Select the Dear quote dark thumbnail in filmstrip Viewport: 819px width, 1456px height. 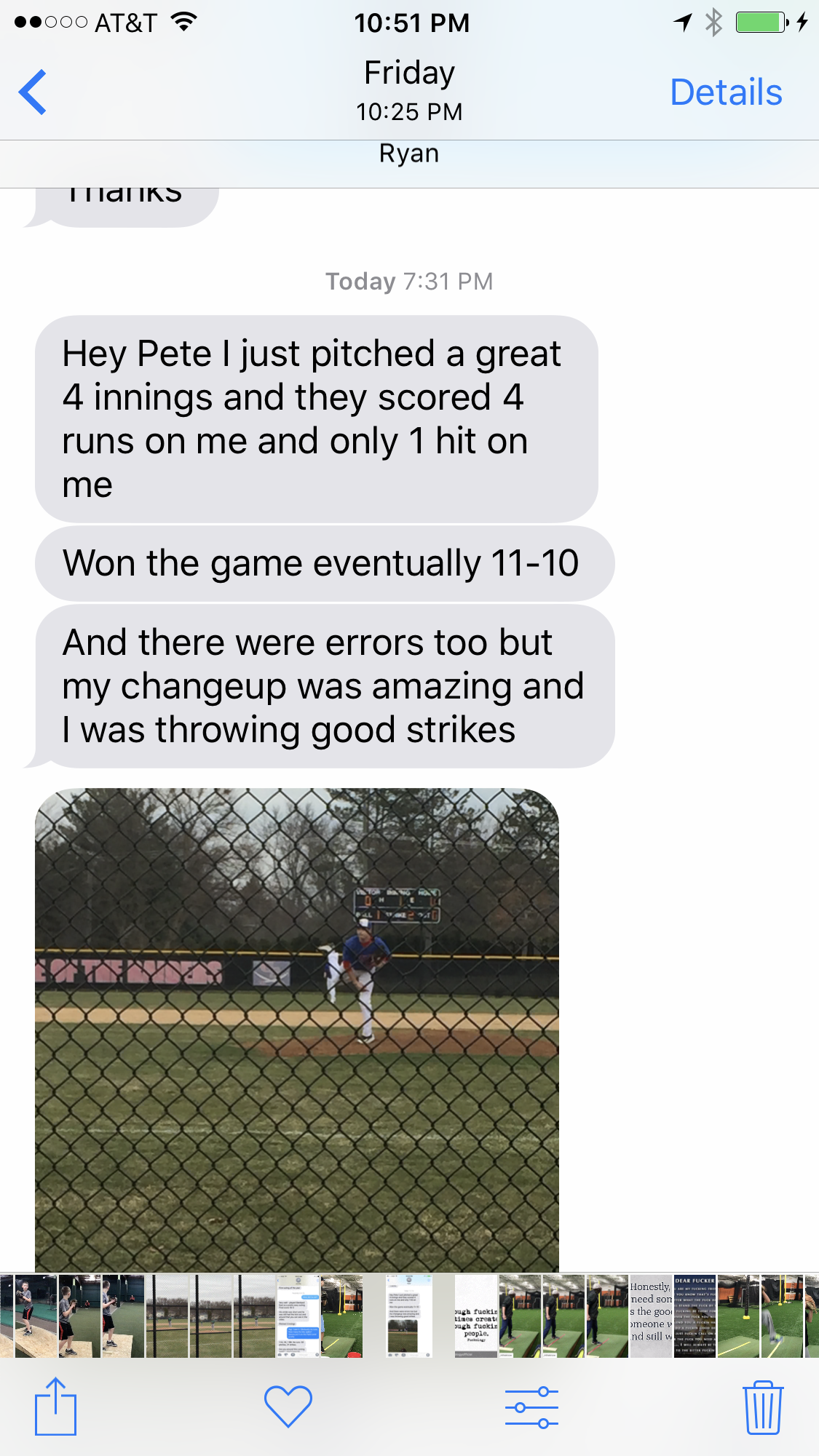[695, 1316]
